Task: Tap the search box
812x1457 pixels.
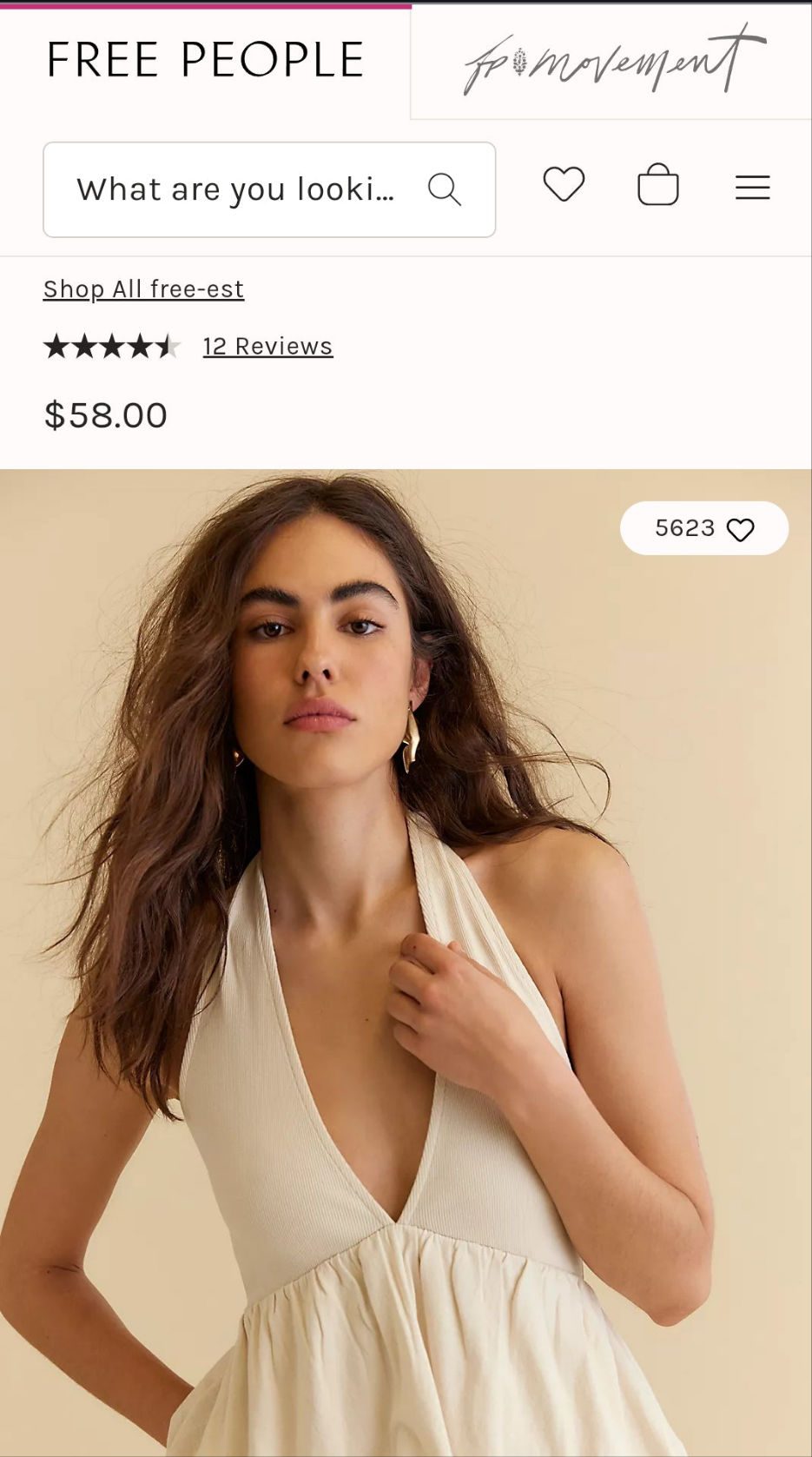Action: 234,189
